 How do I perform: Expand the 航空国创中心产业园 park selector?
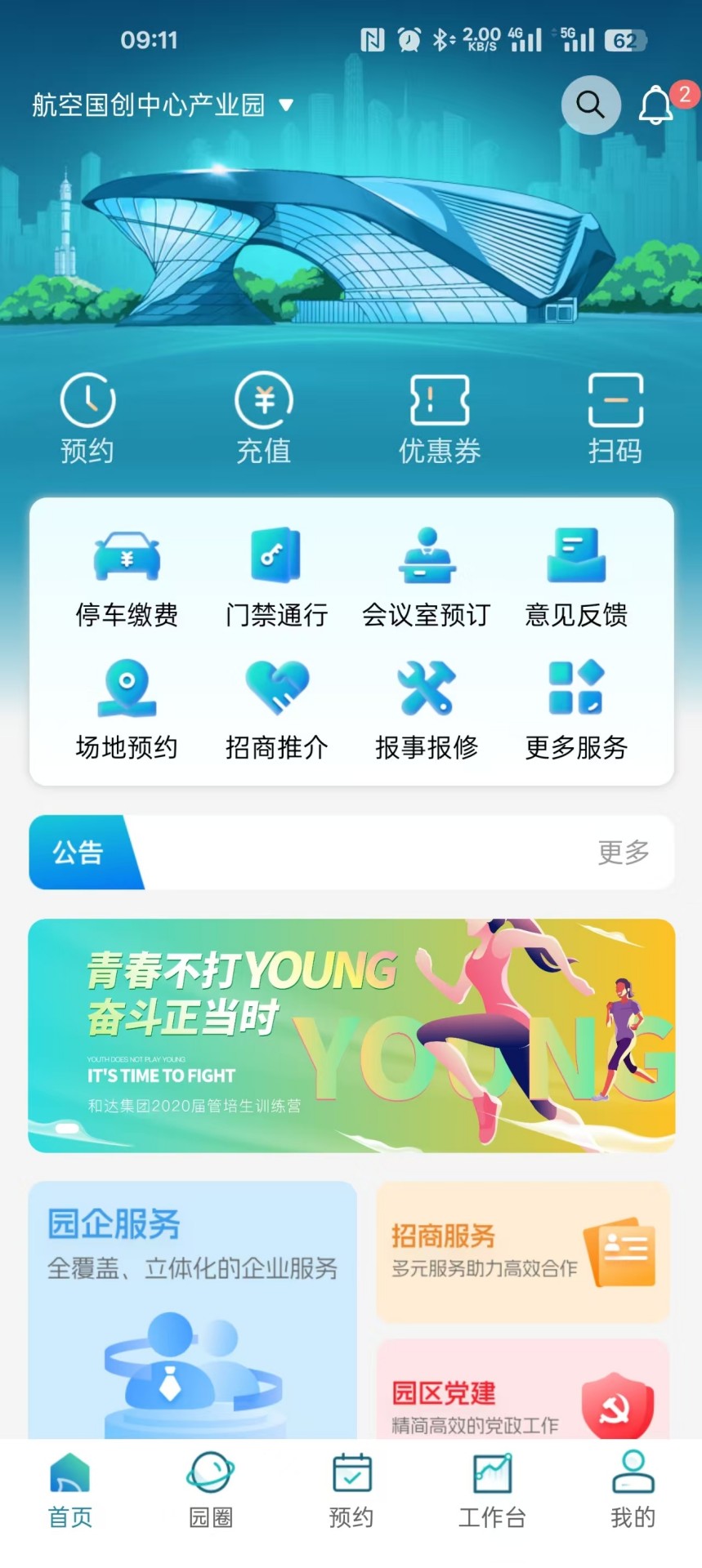coord(163,105)
